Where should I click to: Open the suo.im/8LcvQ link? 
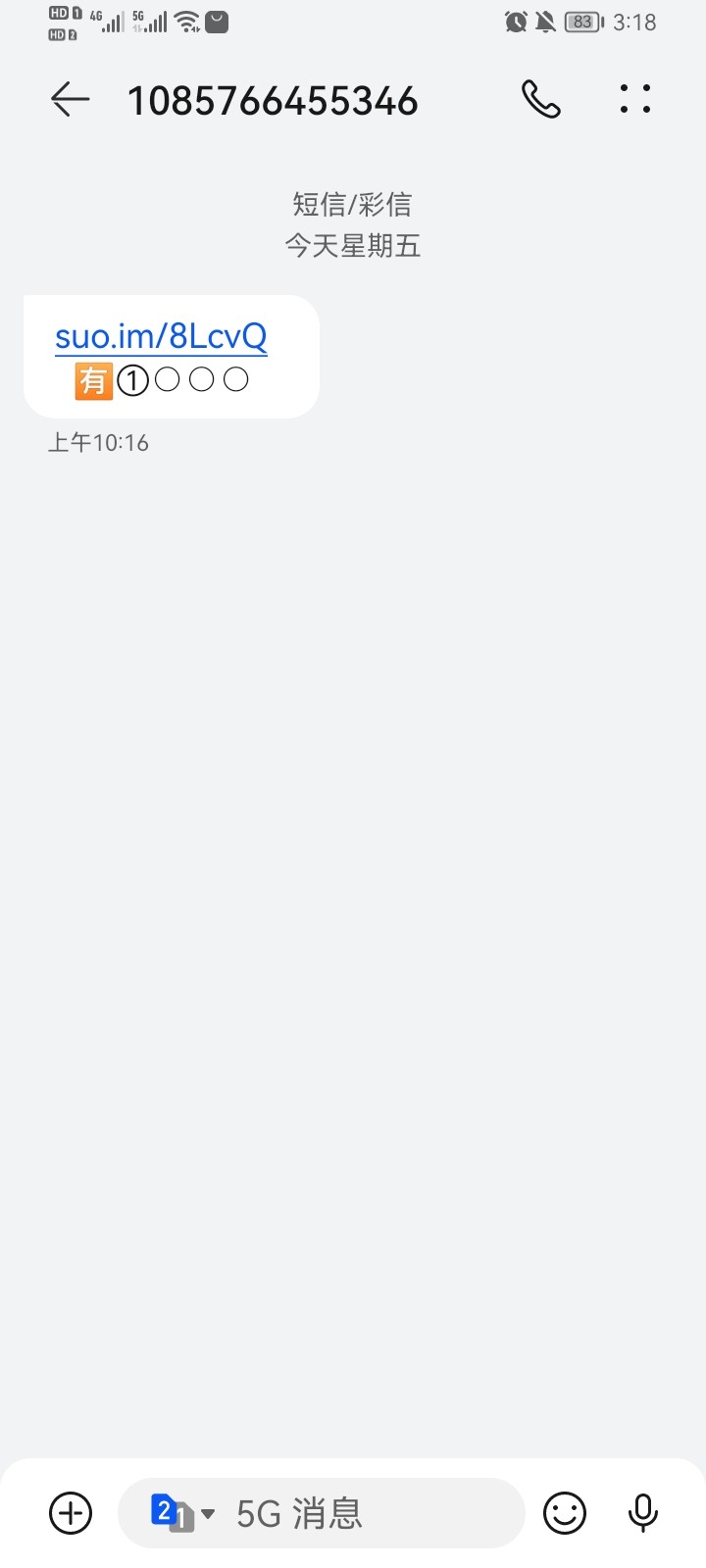click(x=161, y=336)
